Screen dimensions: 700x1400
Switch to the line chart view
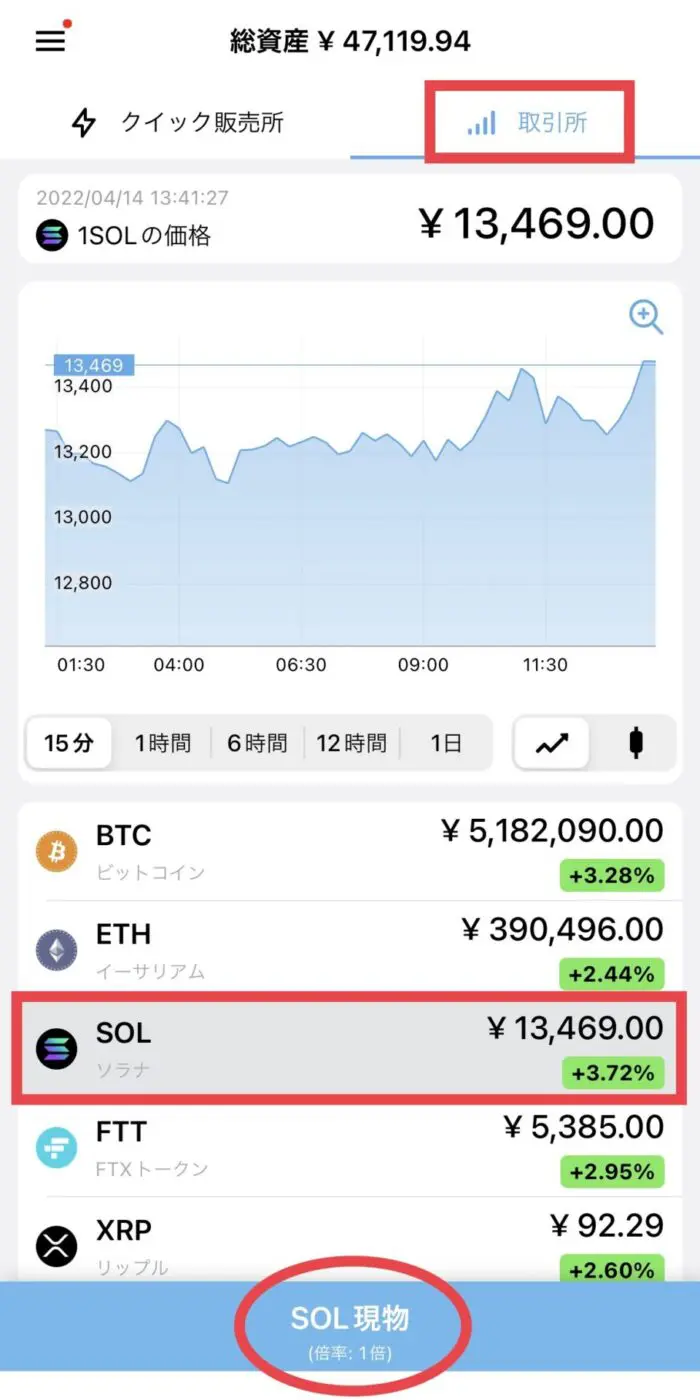[552, 743]
